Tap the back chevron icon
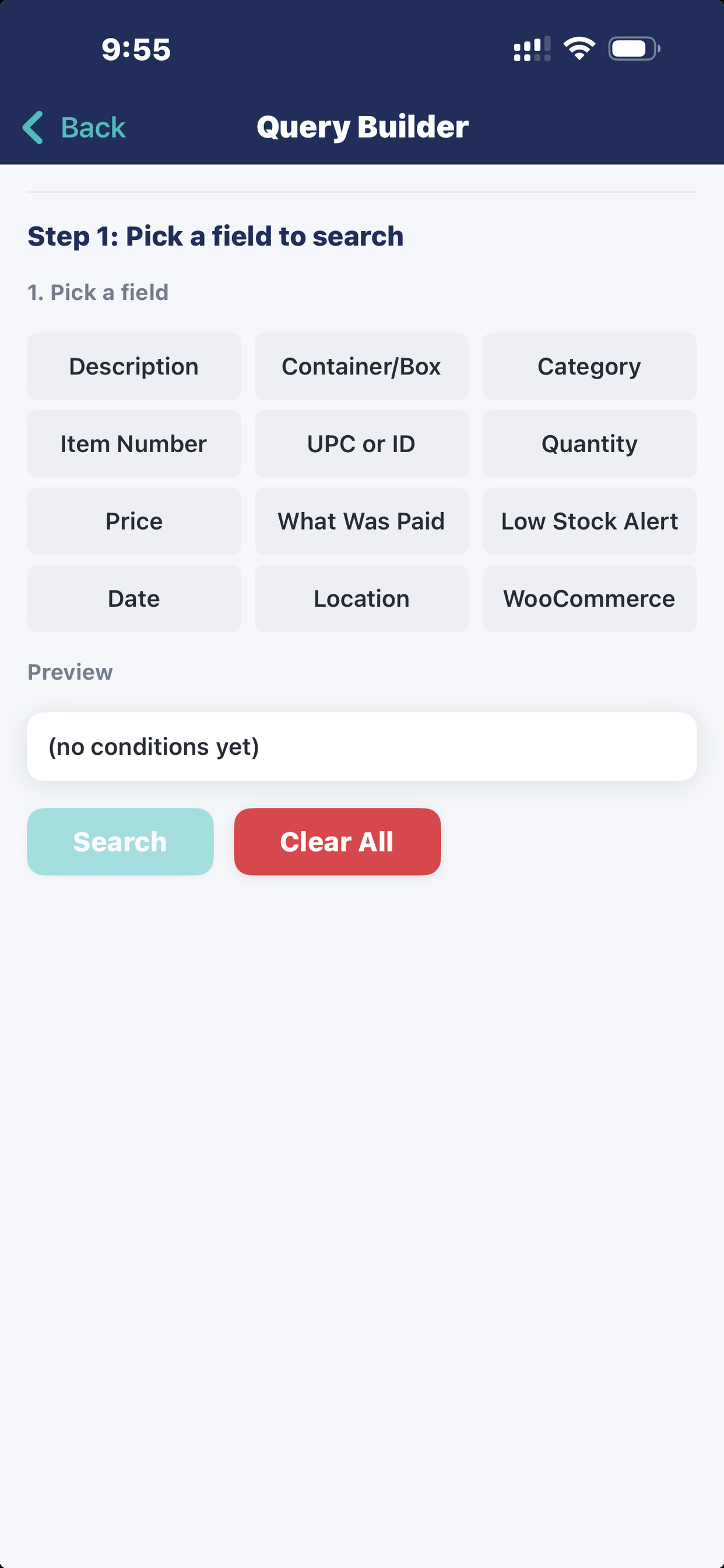 pyautogui.click(x=33, y=127)
